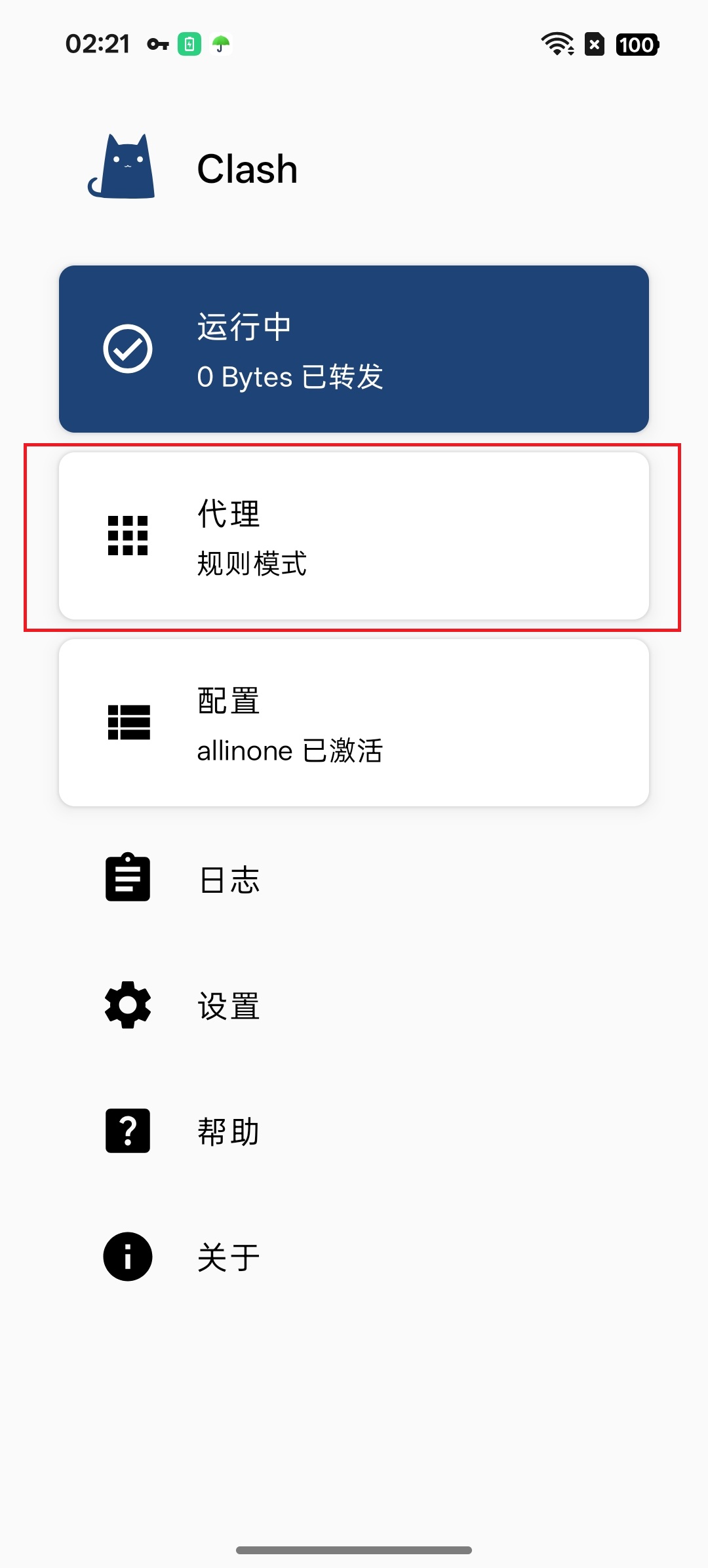
Task: Tap the 设置 gear icon
Action: (127, 1005)
